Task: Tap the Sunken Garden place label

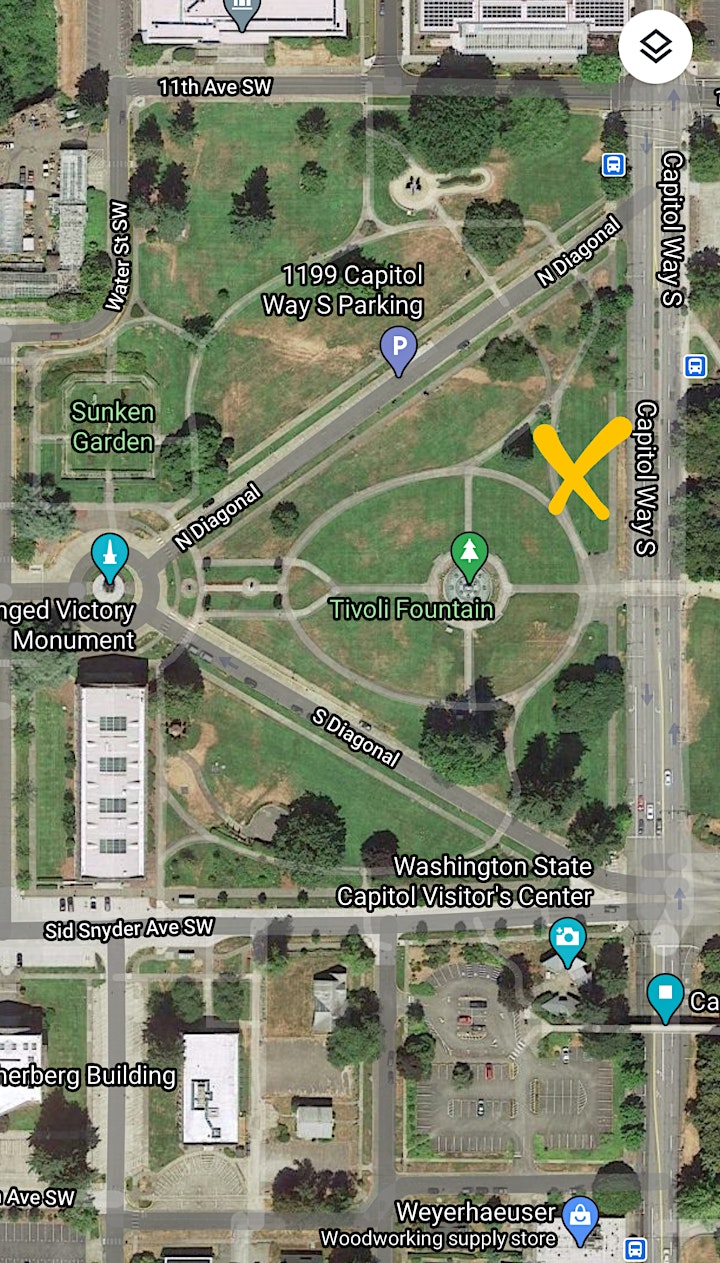Action: tap(112, 427)
